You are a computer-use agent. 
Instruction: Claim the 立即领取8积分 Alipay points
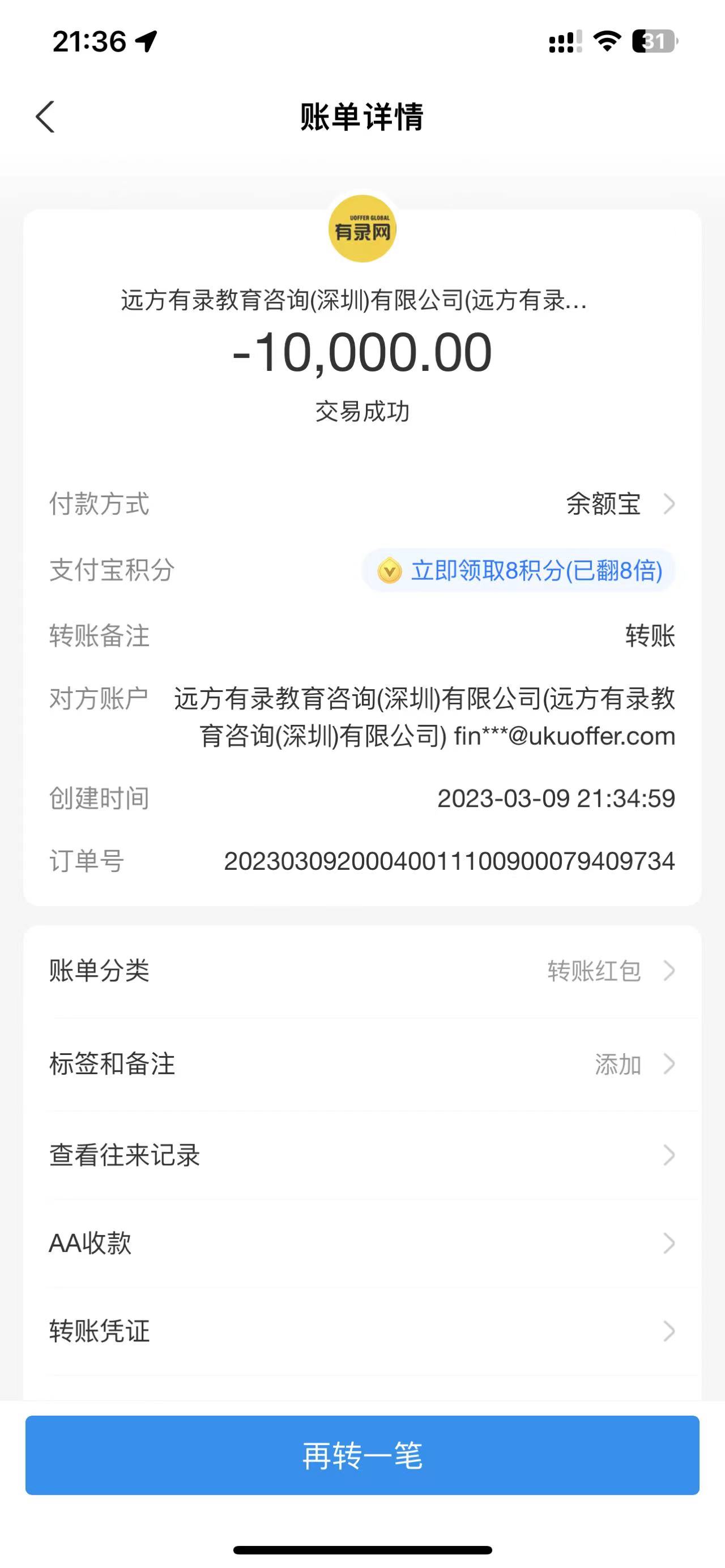[x=519, y=570]
